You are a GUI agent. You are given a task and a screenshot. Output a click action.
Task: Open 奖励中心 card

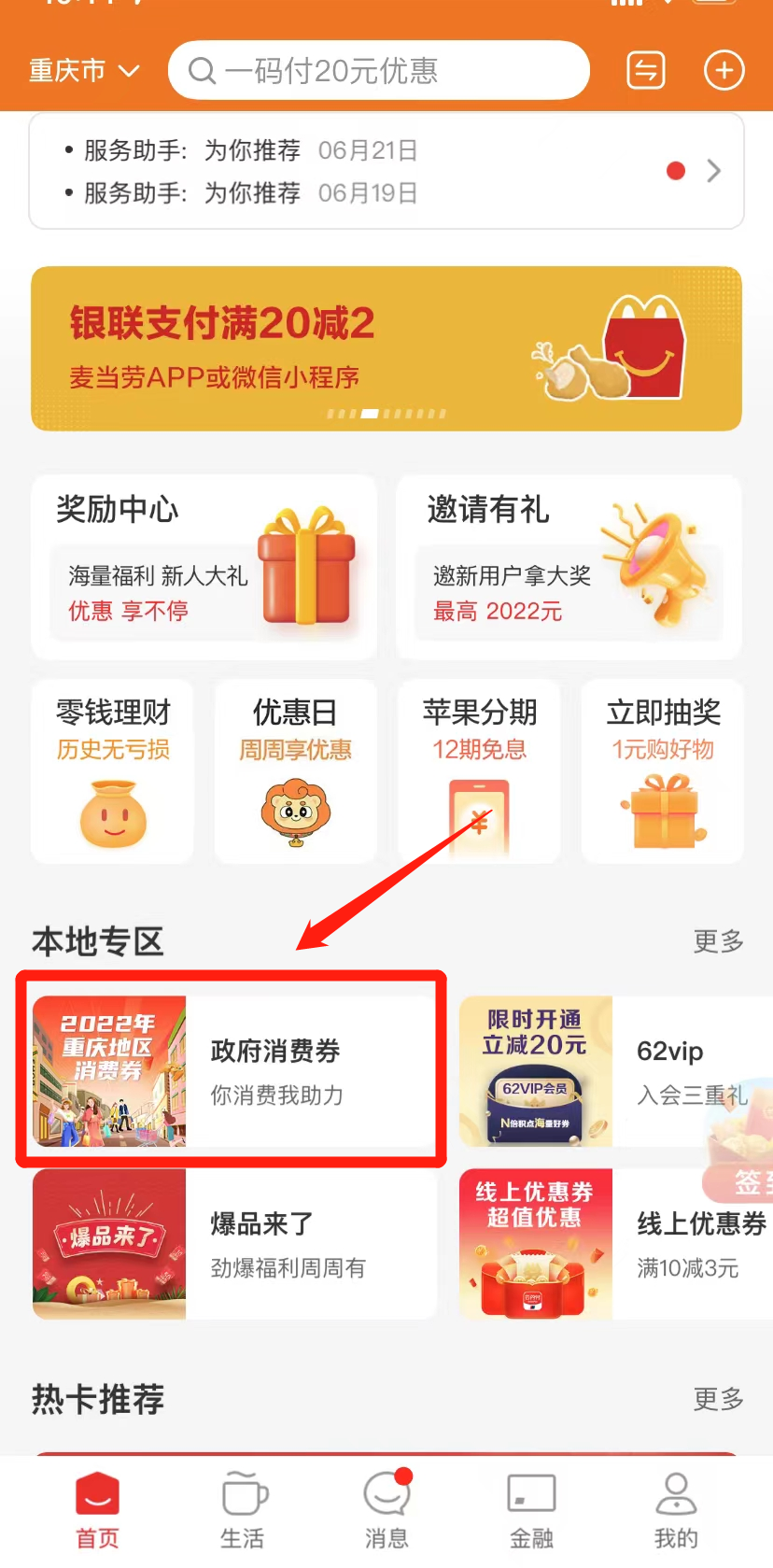click(204, 566)
